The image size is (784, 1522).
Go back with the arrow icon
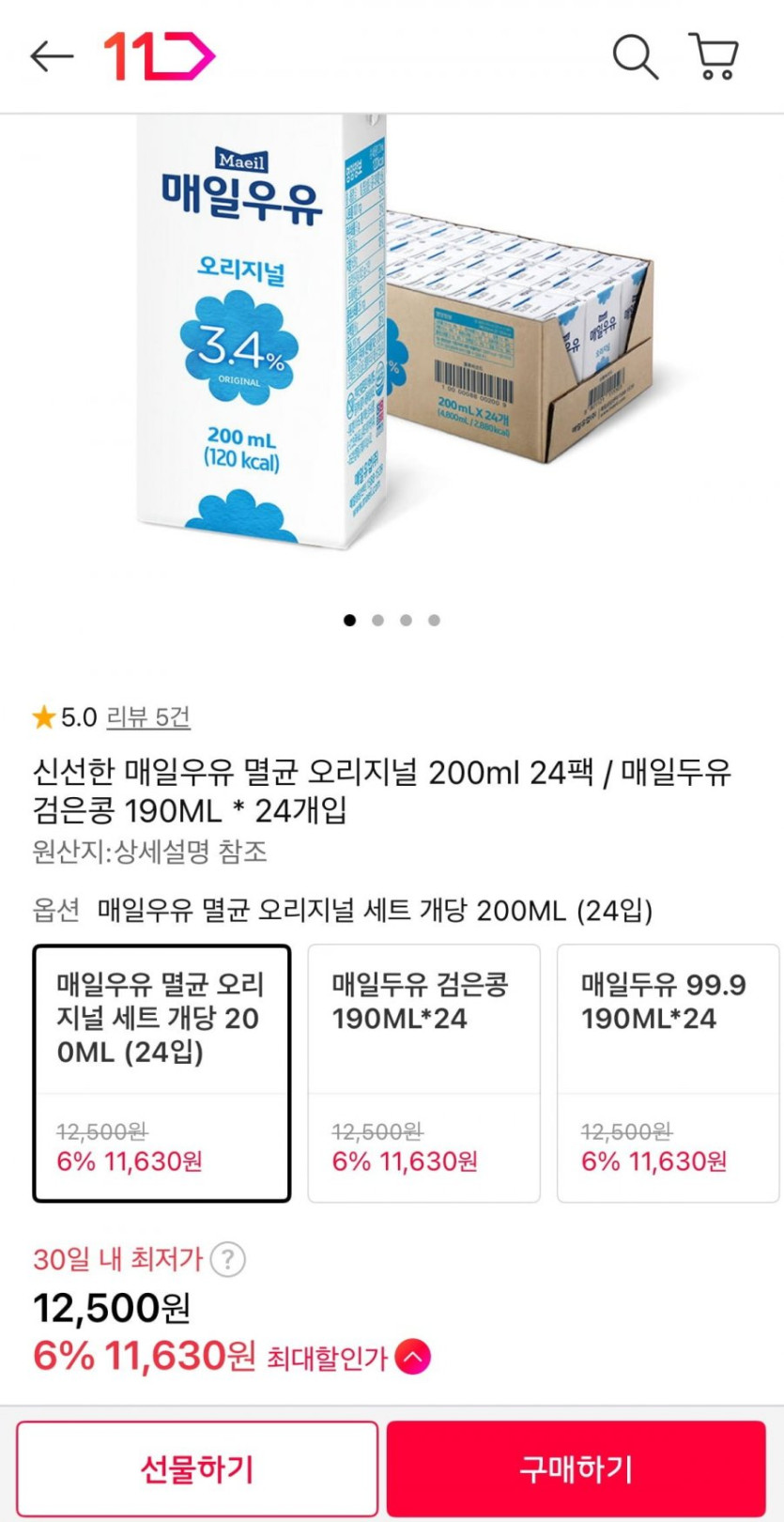pyautogui.click(x=52, y=56)
